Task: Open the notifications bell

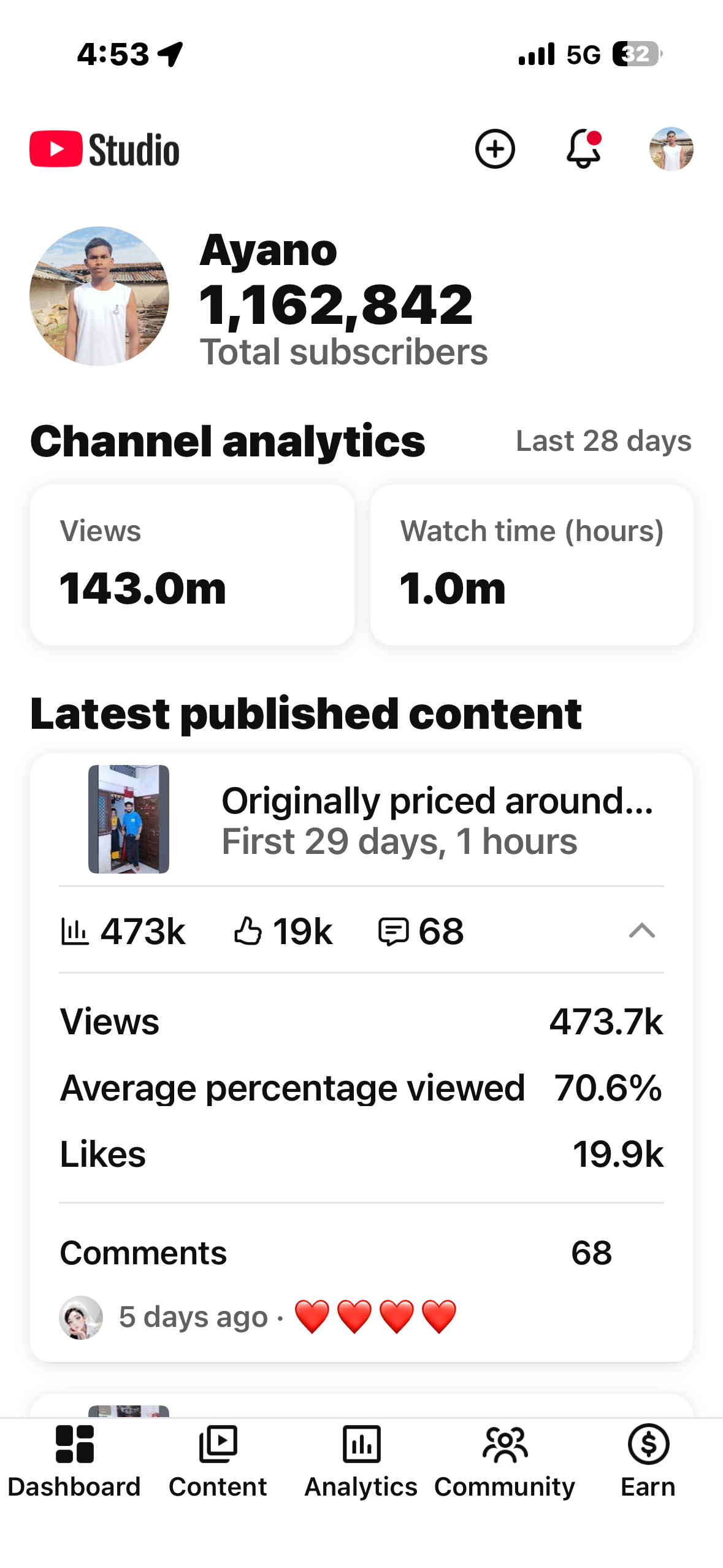Action: [x=583, y=149]
